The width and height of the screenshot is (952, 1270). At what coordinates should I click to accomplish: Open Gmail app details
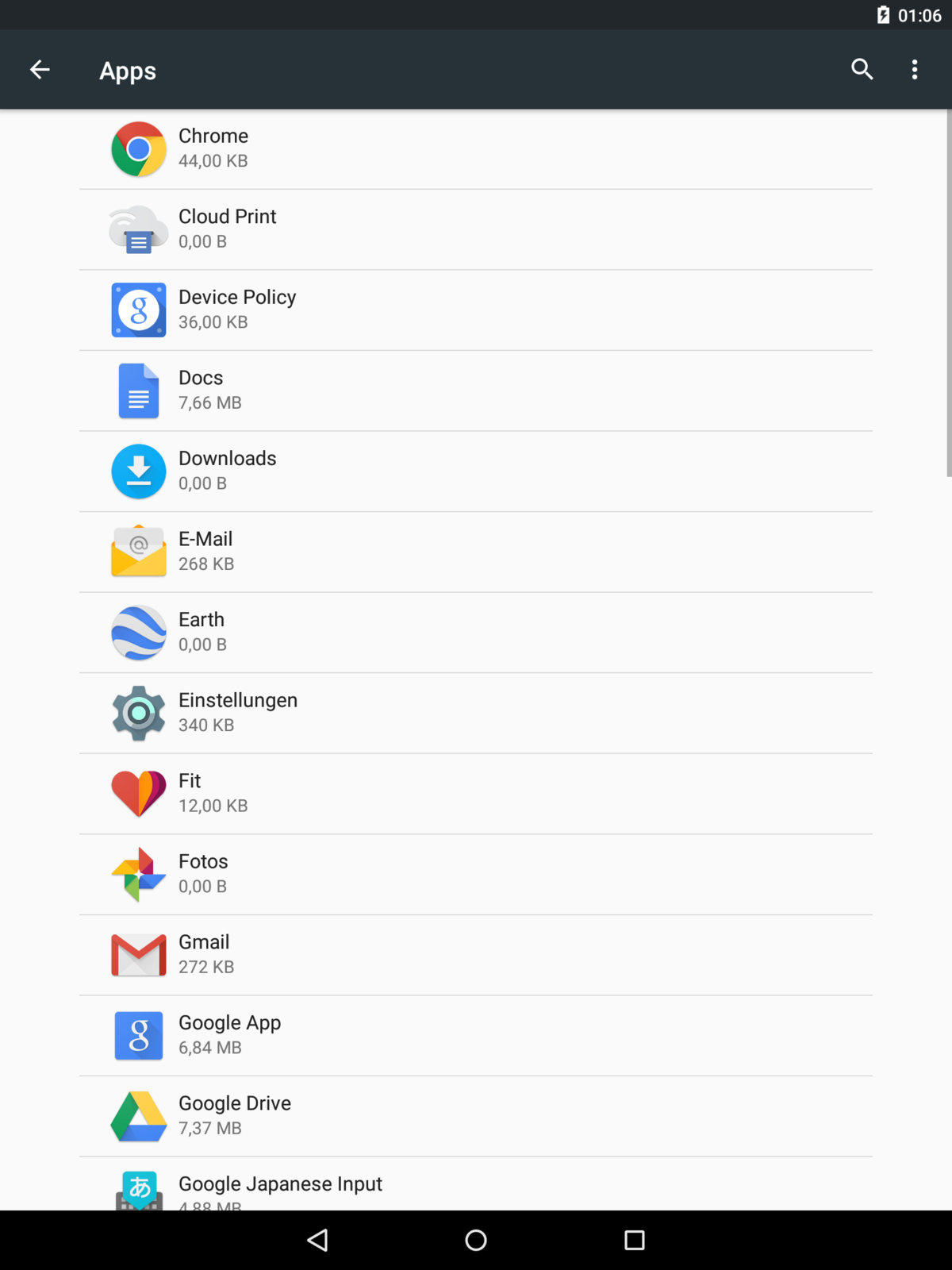476,955
